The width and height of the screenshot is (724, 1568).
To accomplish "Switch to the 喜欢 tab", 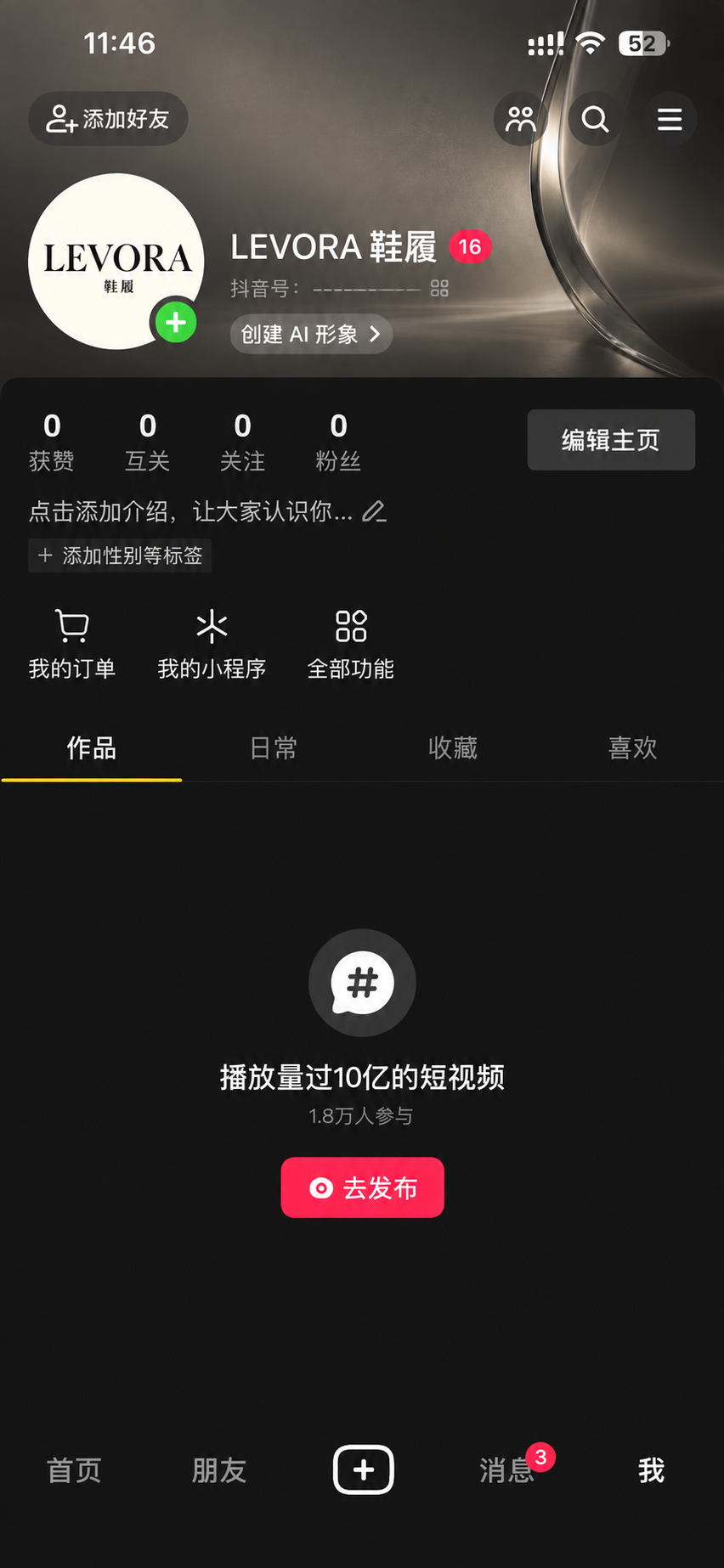I will click(x=633, y=748).
